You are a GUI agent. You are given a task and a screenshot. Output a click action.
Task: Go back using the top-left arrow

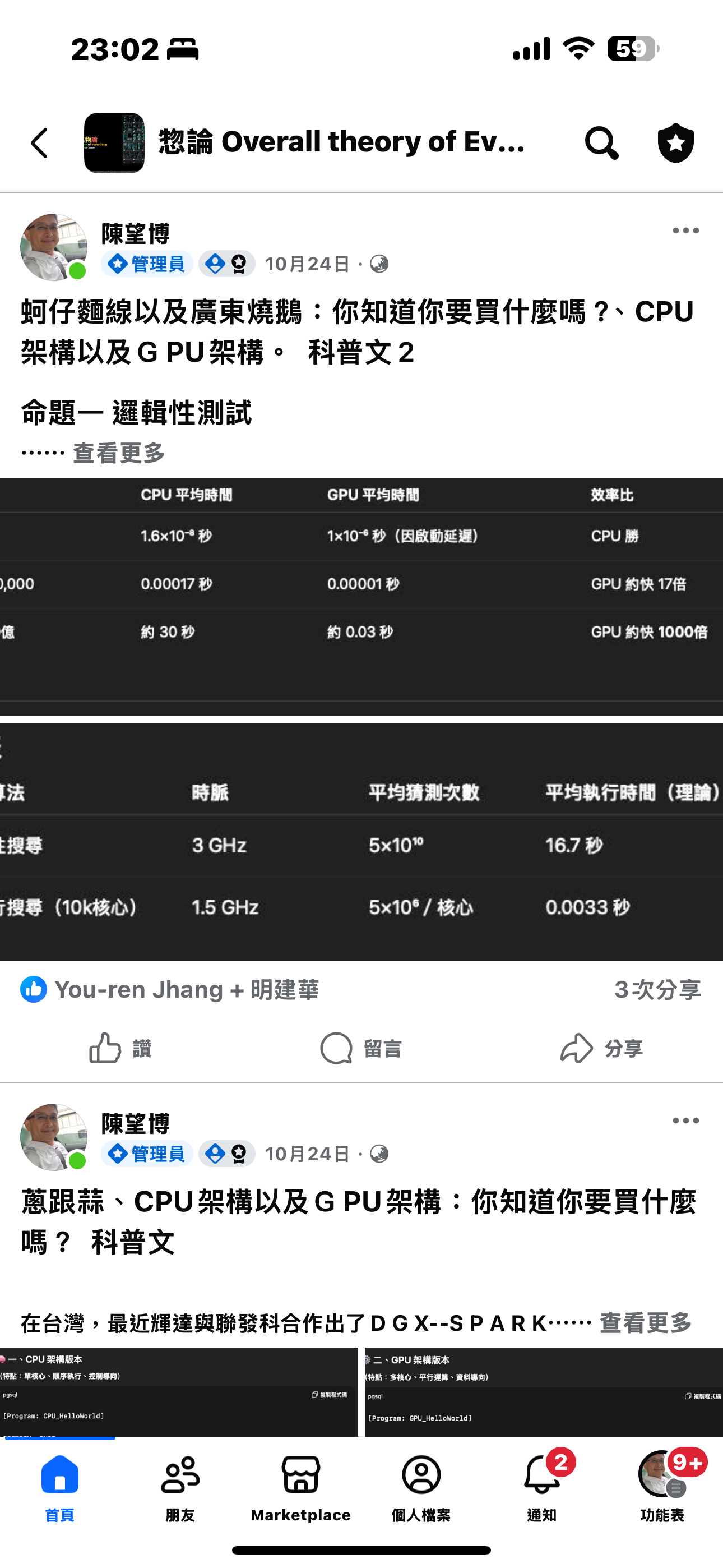[x=40, y=143]
